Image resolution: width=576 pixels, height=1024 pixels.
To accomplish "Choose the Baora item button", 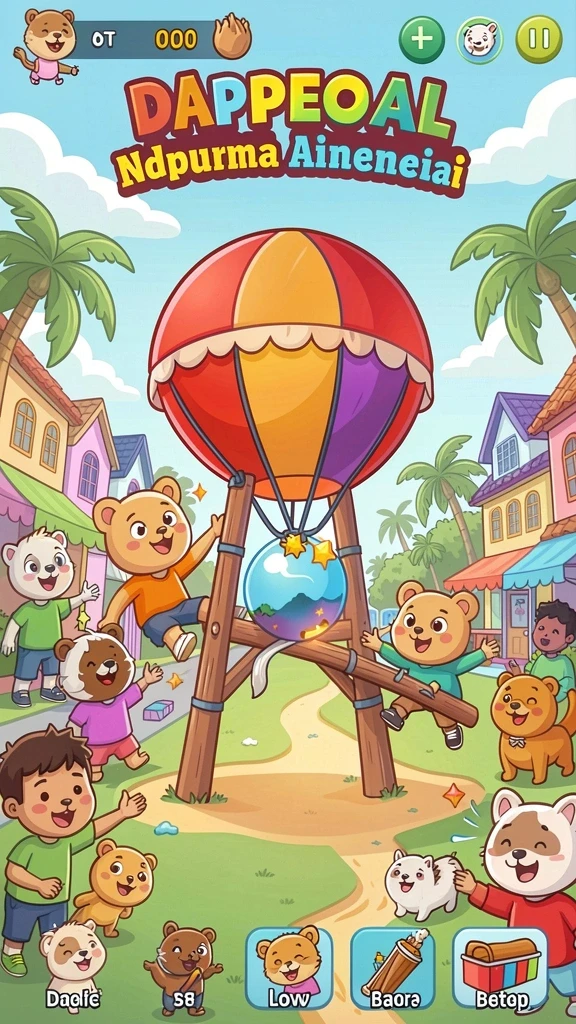I will click(393, 968).
